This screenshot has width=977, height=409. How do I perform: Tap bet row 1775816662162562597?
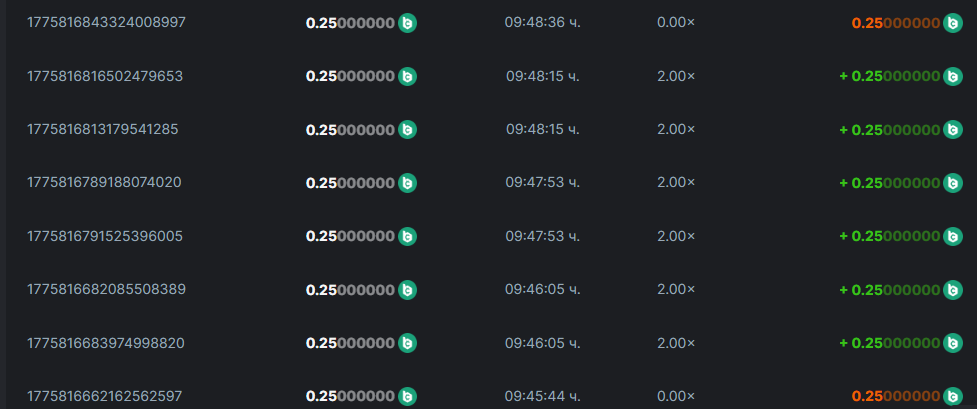click(105, 396)
